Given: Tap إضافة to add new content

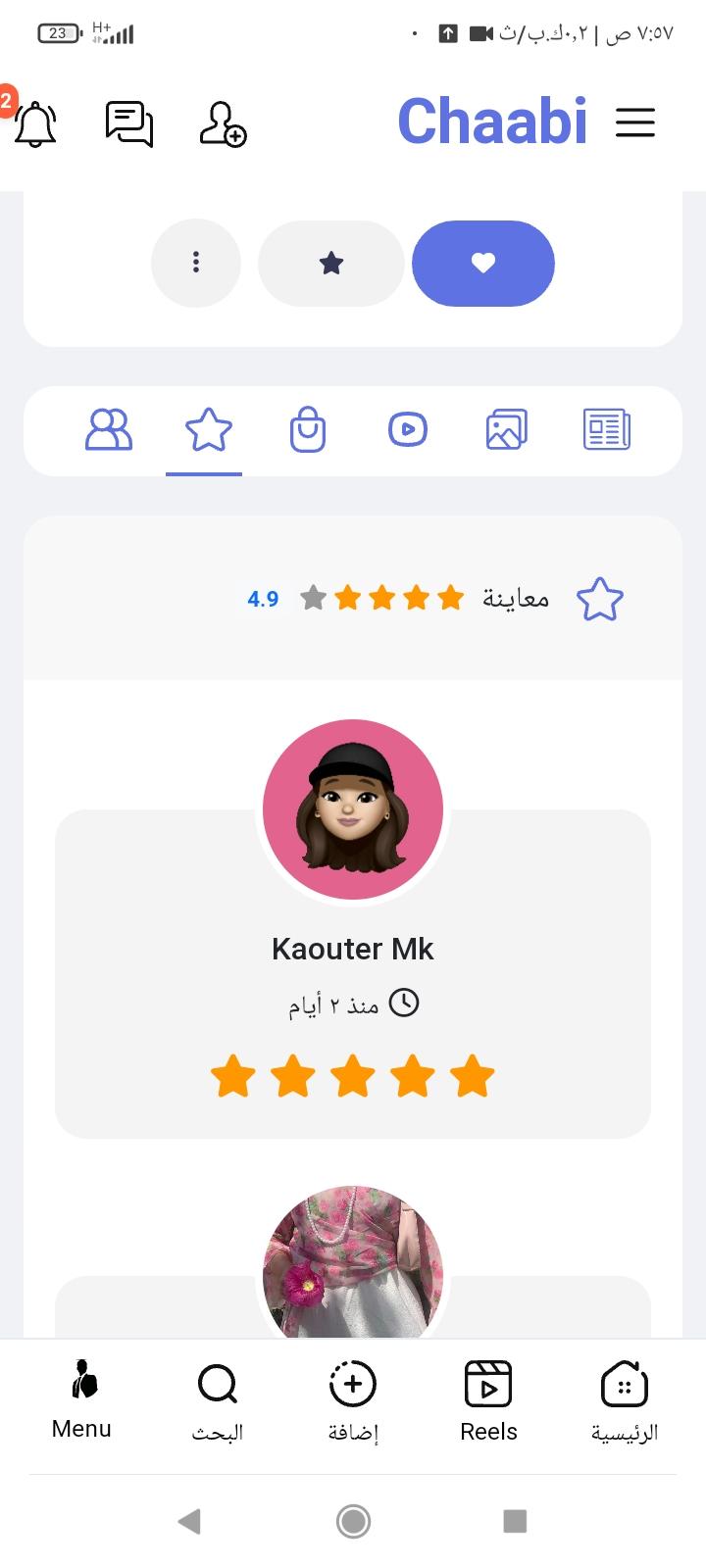Looking at the screenshot, I should 353,1401.
